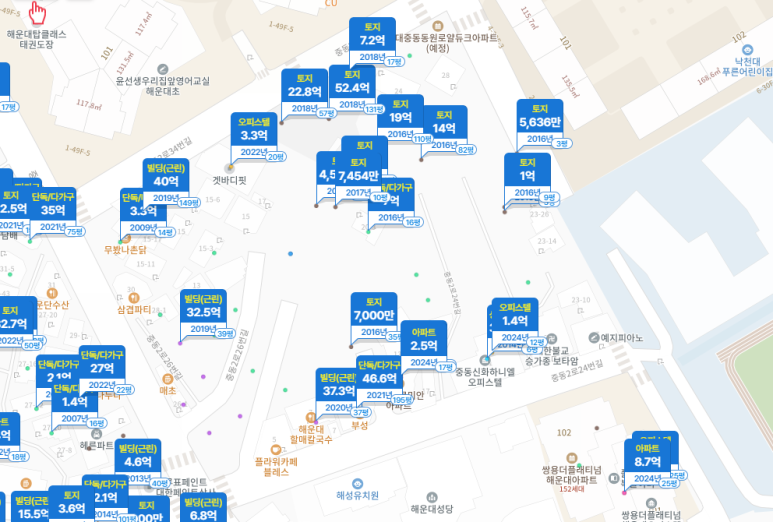Viewport: 773px width, 522px height.
Task: Select the 토지 5,636만 marker
Action: (x=539, y=118)
